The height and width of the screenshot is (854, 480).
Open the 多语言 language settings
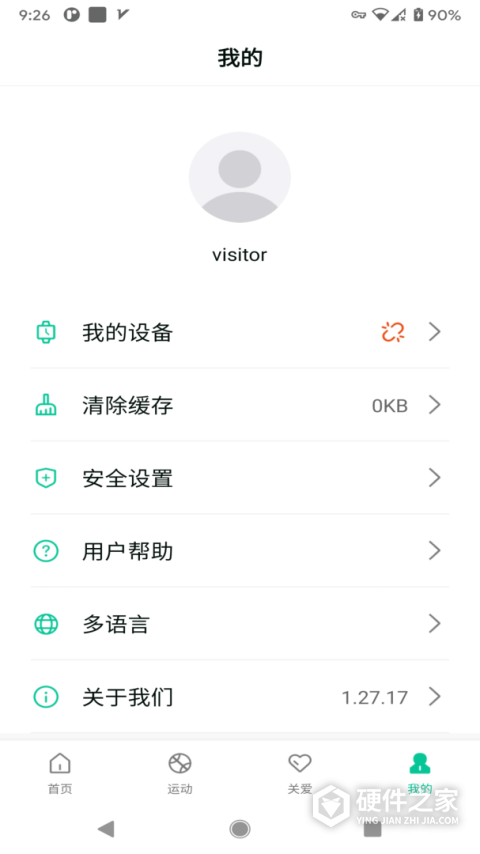pos(240,624)
